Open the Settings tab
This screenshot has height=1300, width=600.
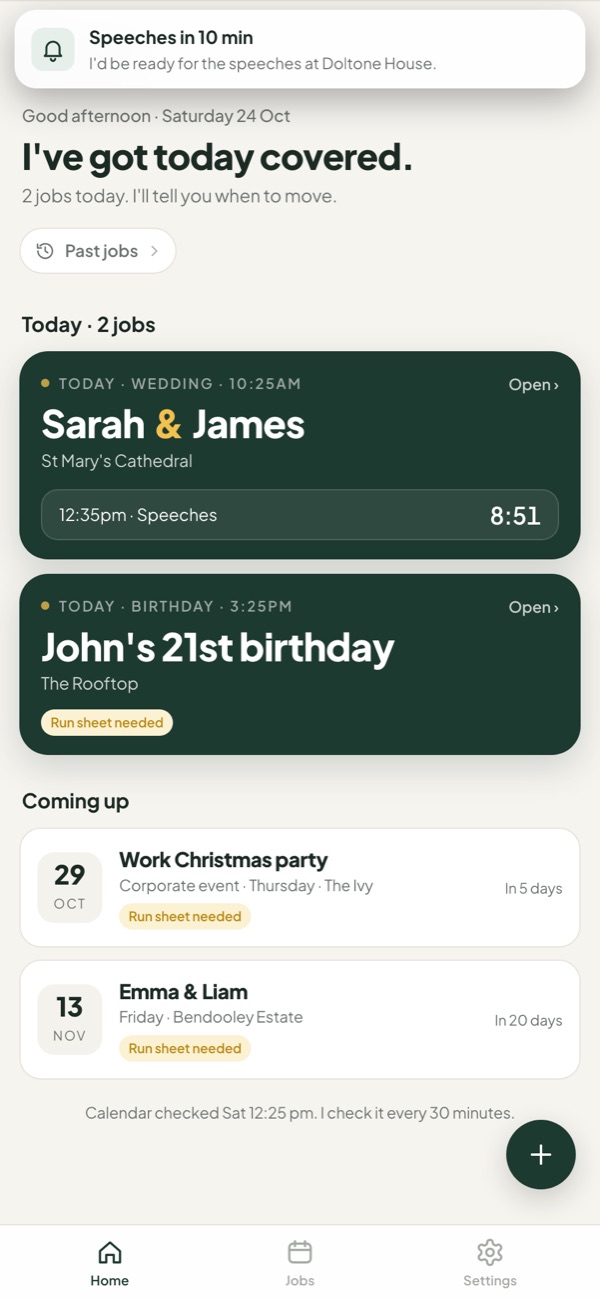490,1263
